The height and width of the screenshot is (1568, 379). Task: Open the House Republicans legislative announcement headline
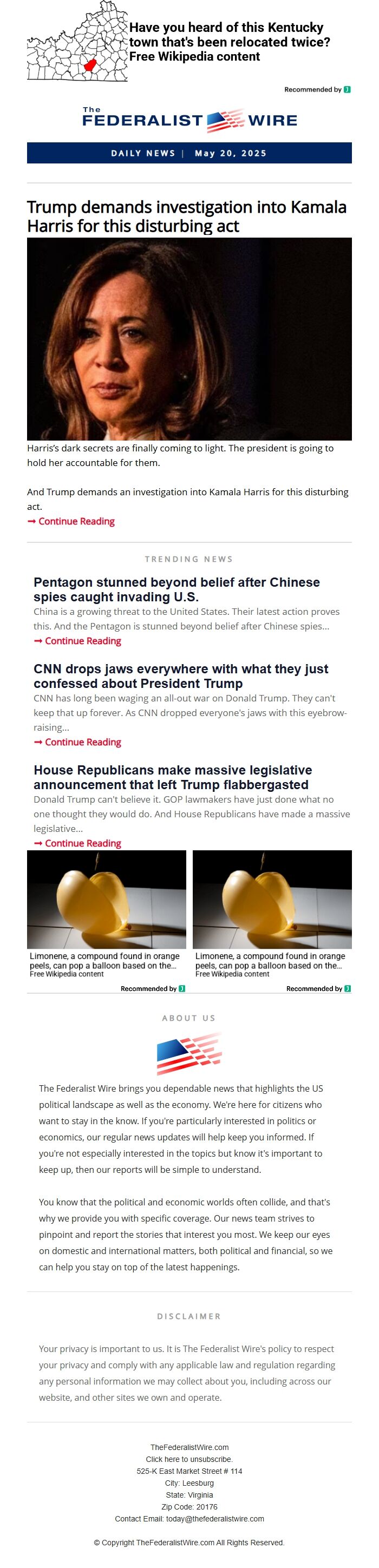[172, 777]
